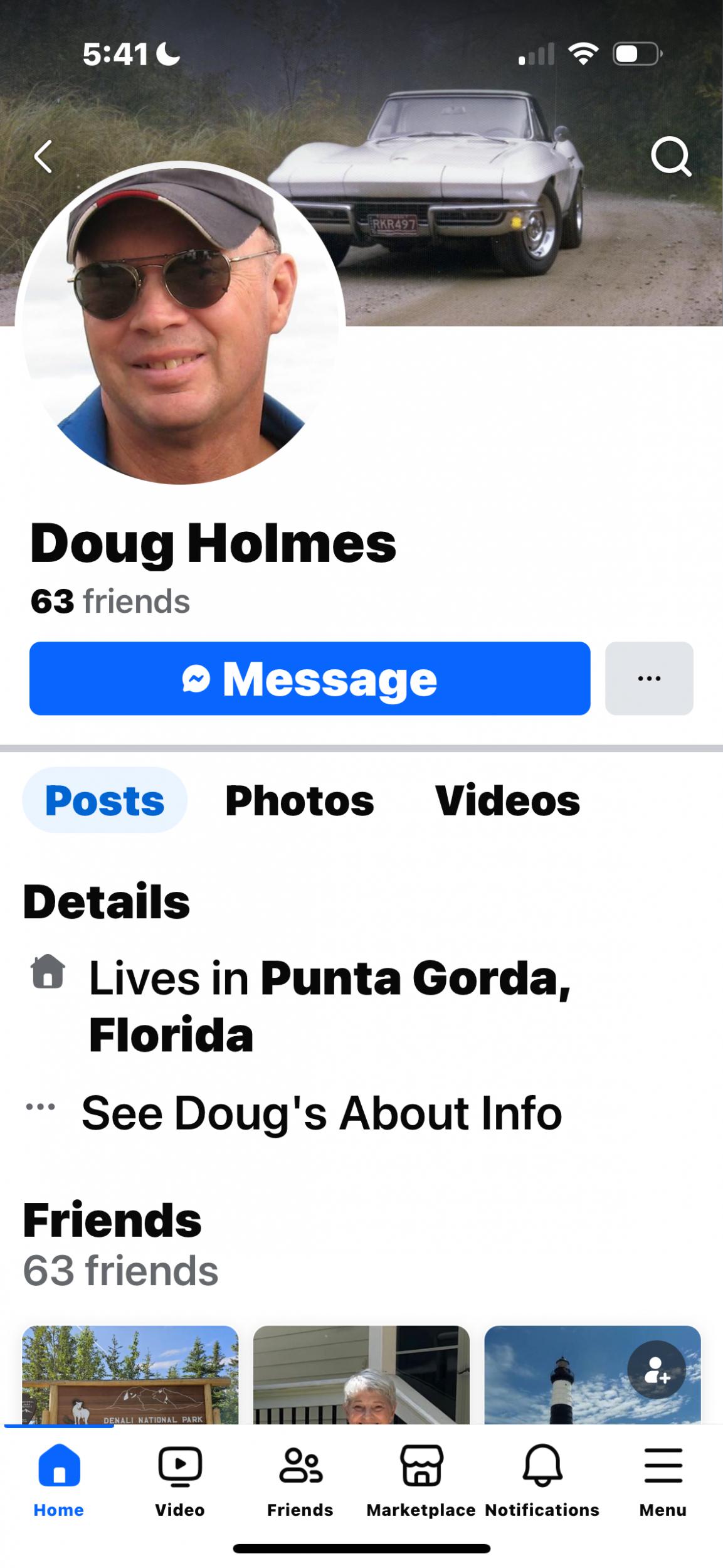723x1568 pixels.
Task: Check Notifications
Action: 542,1478
